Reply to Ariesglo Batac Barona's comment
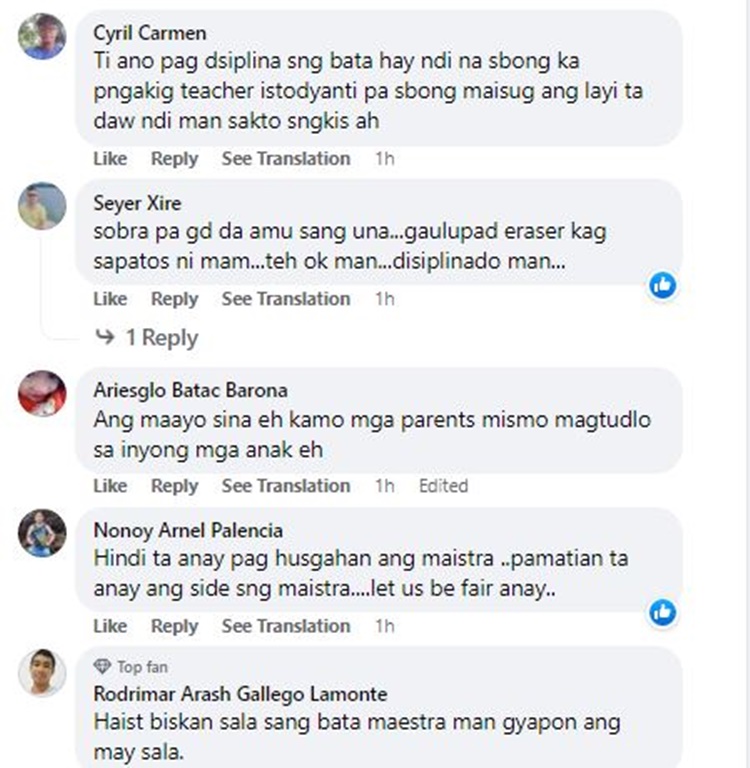The width and height of the screenshot is (750, 768). point(174,486)
